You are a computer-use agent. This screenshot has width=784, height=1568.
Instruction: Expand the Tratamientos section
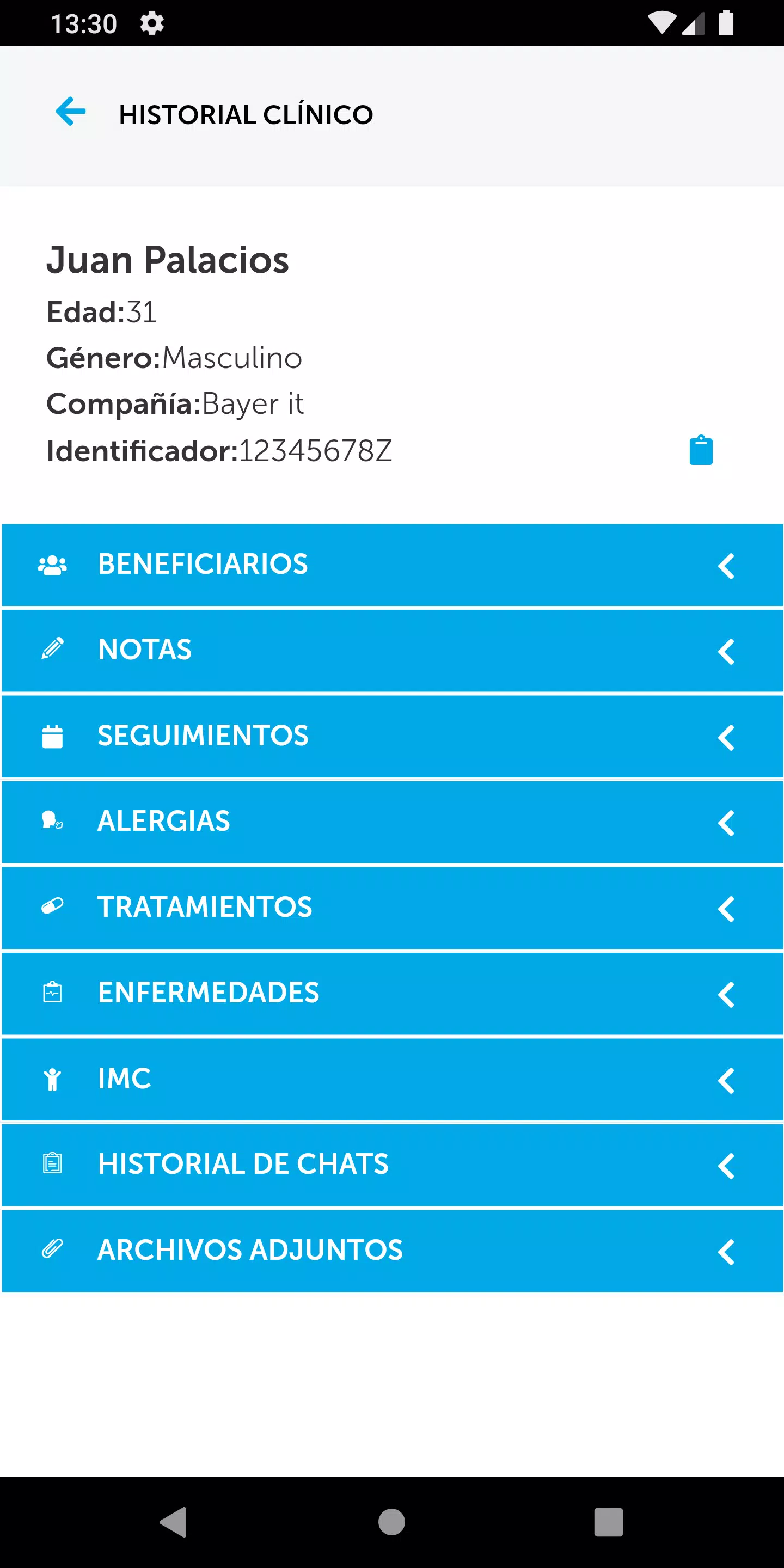[x=392, y=908]
